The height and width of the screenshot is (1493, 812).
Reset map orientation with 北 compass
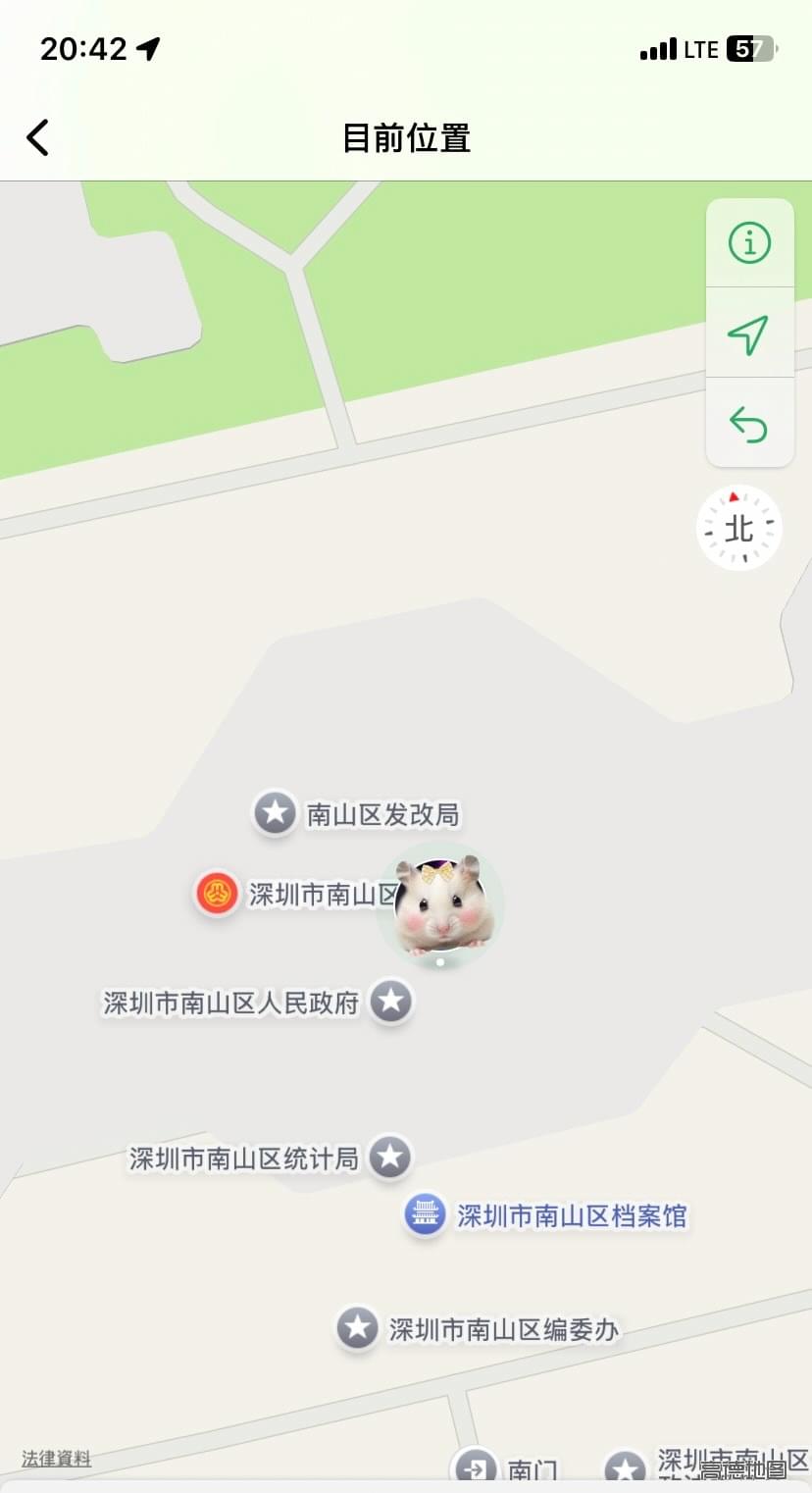click(738, 528)
